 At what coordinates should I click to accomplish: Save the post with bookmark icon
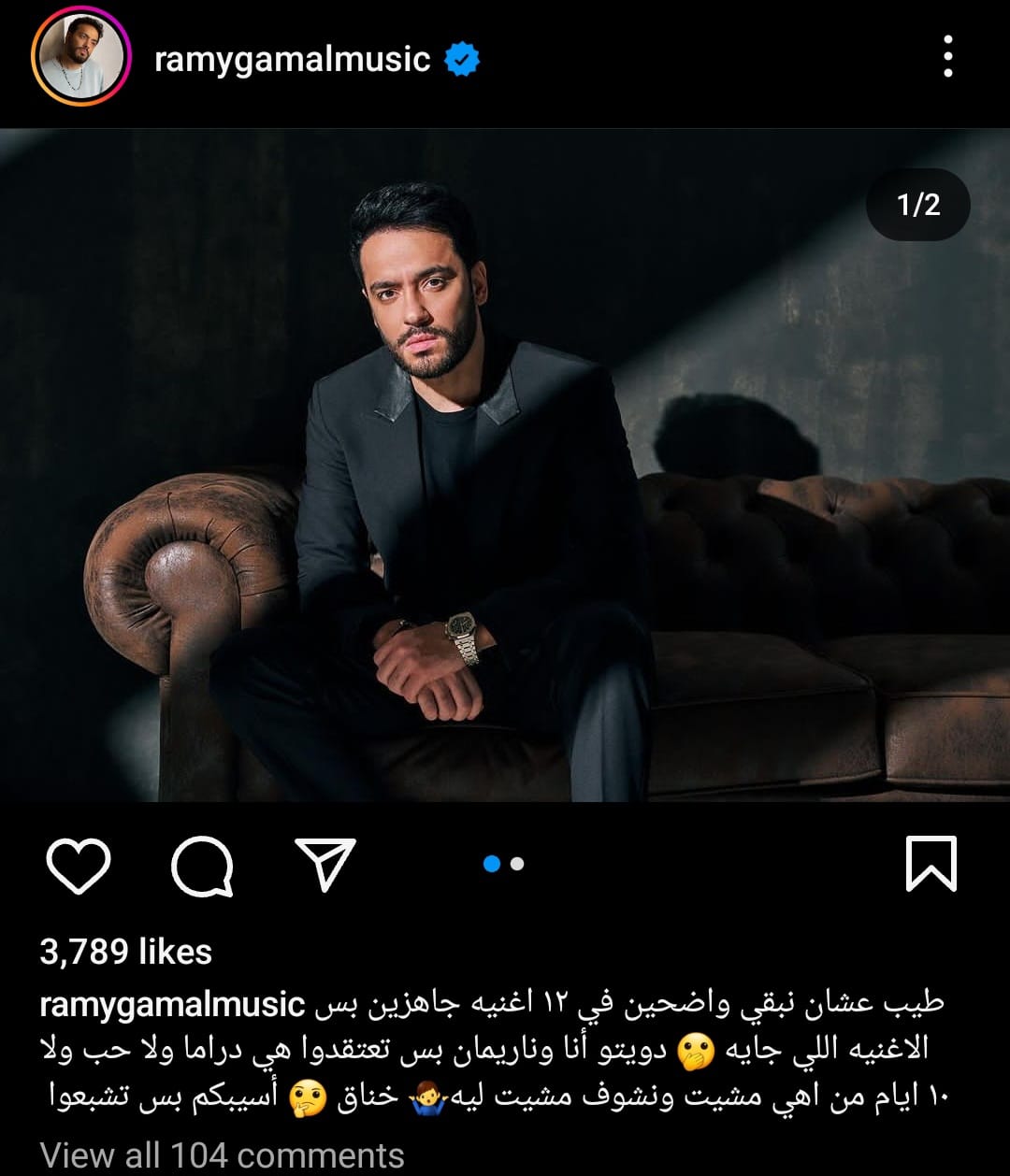pos(931,864)
